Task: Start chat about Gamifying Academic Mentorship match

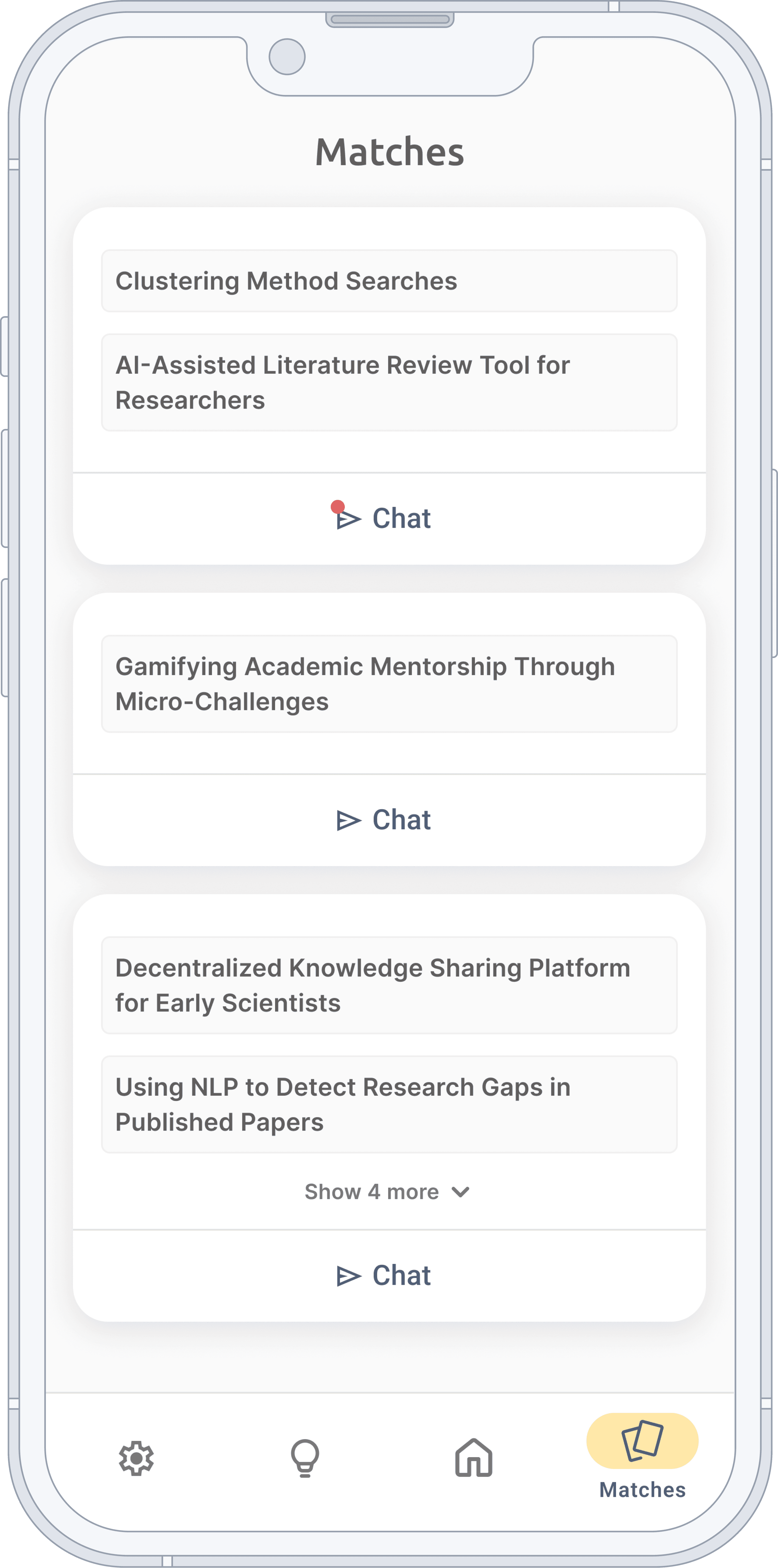Action: [384, 820]
